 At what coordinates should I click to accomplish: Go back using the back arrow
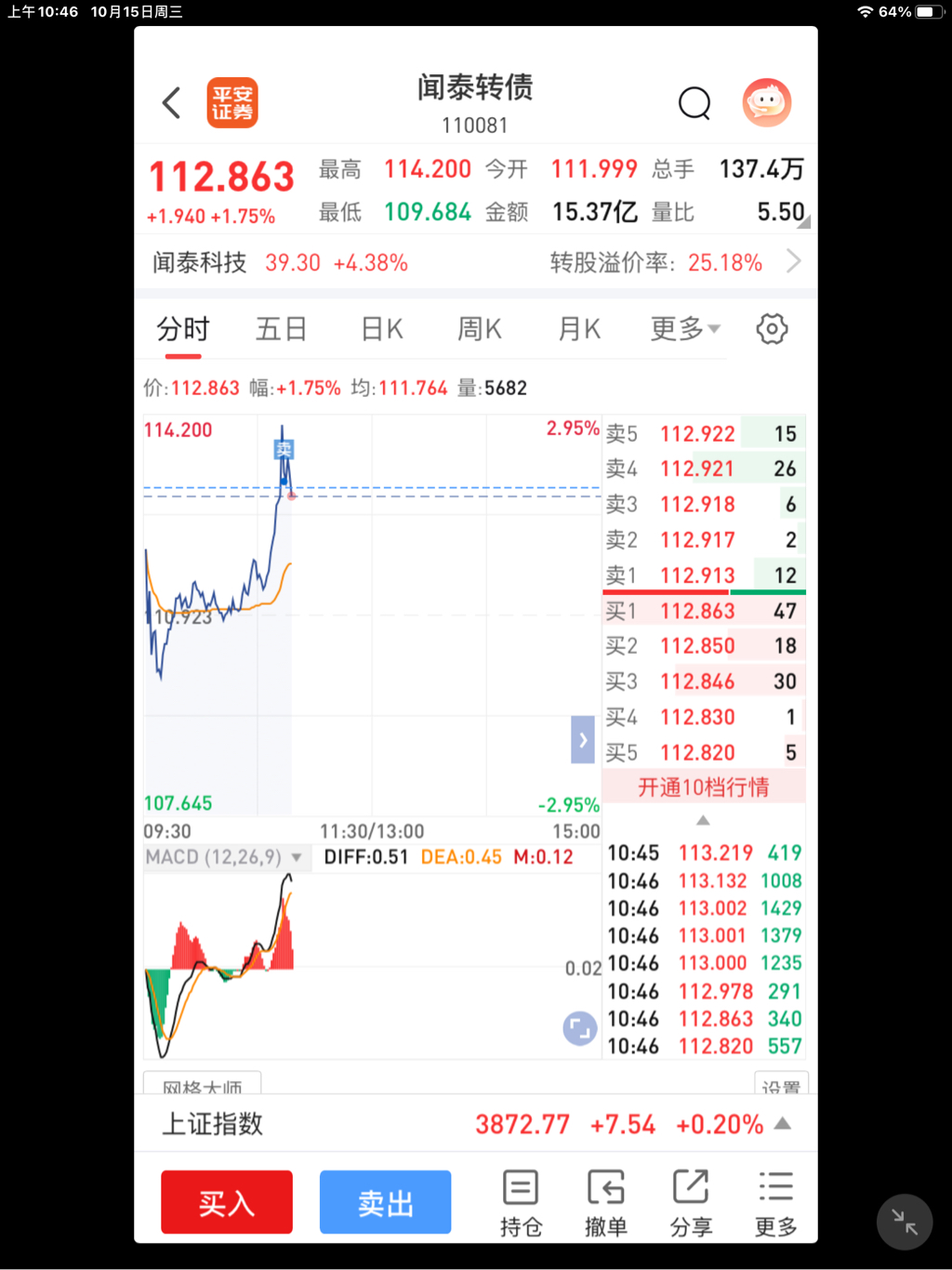tap(172, 103)
